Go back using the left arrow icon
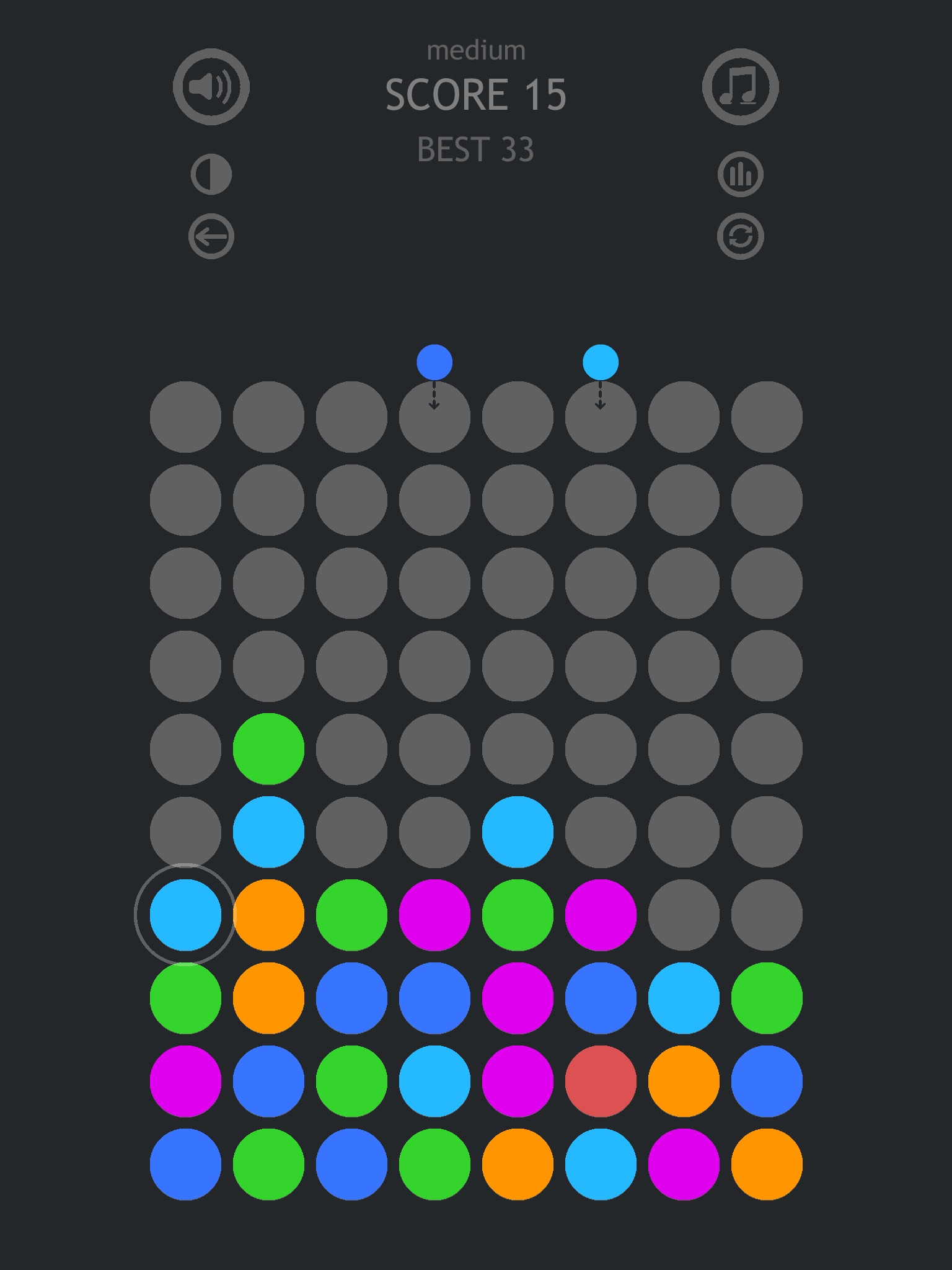Screen dimensions: 952x1270 (x=211, y=236)
